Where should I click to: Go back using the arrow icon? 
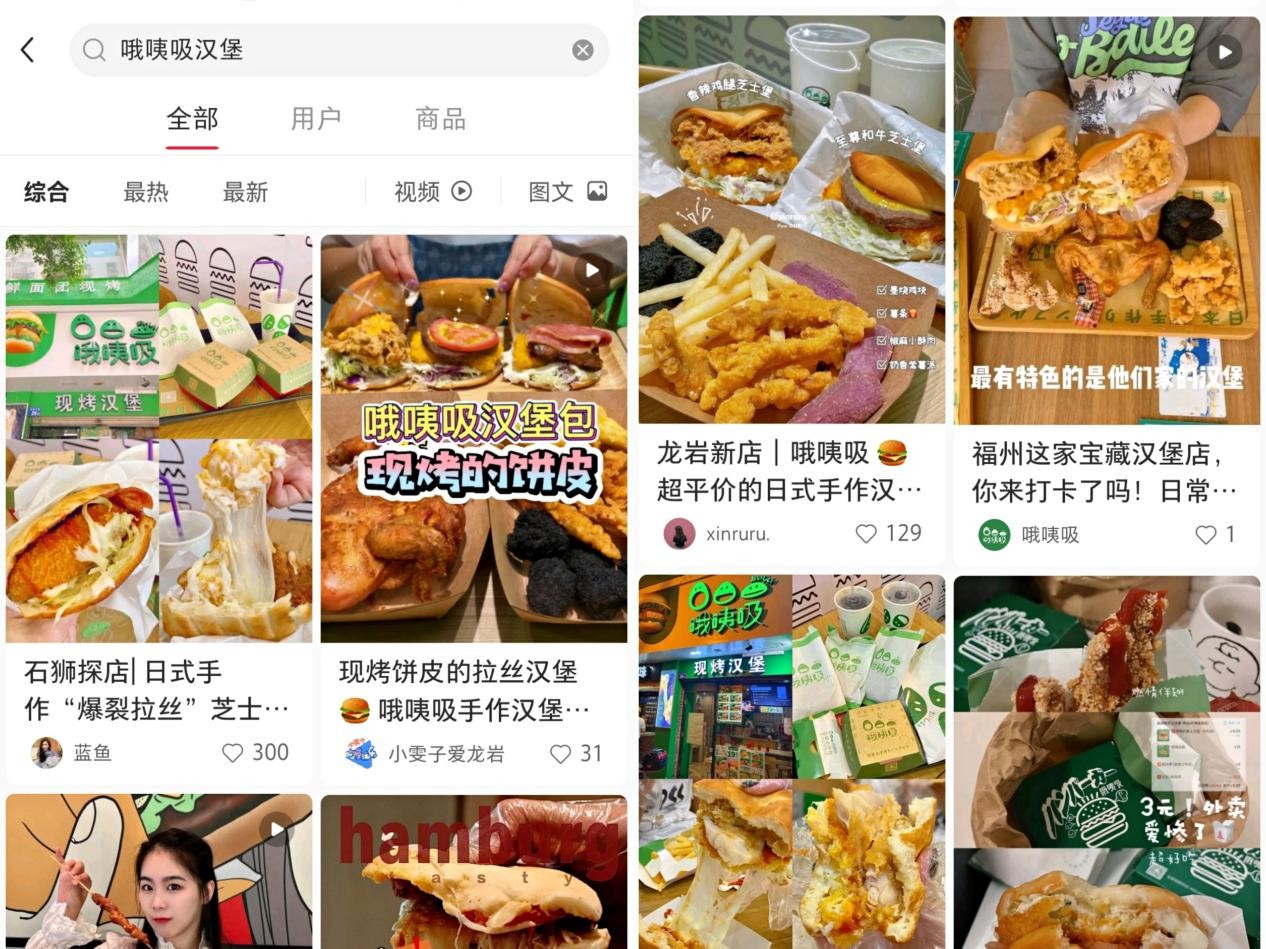[x=28, y=50]
